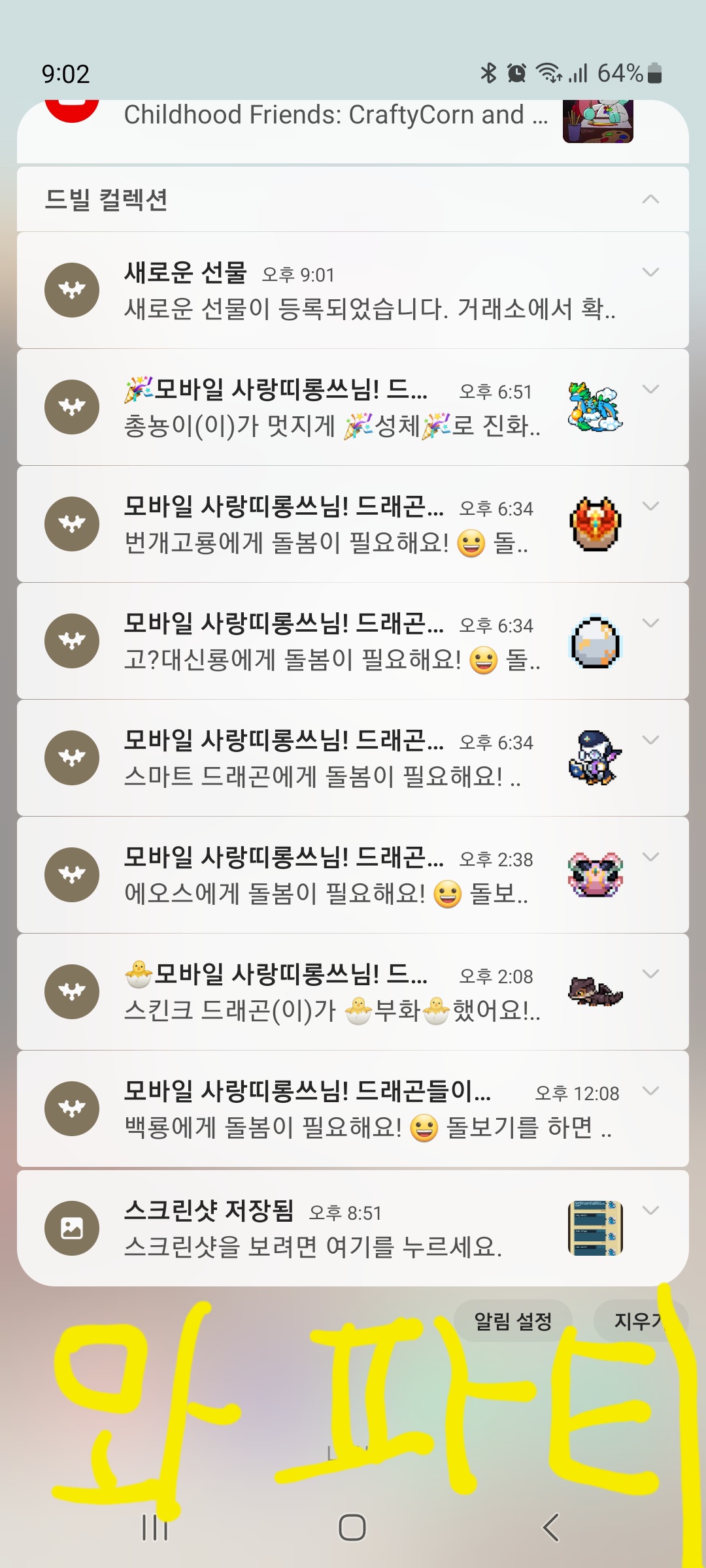Open the 스마트 드래곤 돌봄 notification

333,759
